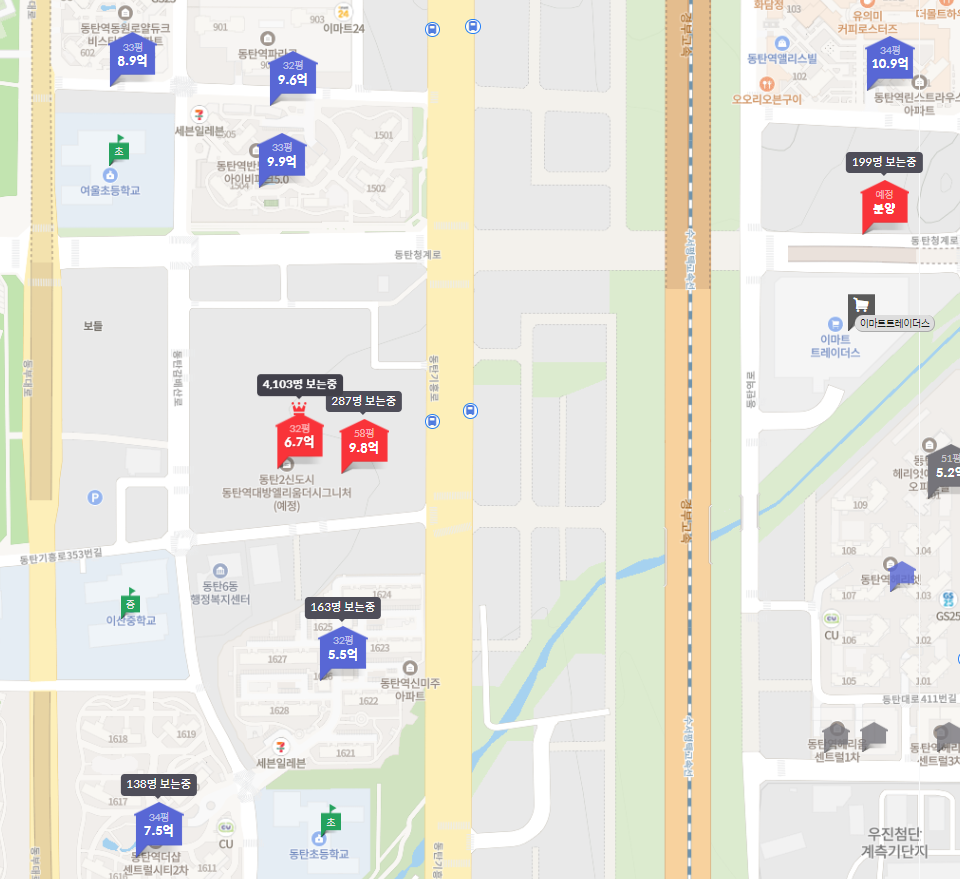The image size is (960, 879).
Task: Open the 32평 5.5억 listing marker
Action: pyautogui.click(x=342, y=651)
